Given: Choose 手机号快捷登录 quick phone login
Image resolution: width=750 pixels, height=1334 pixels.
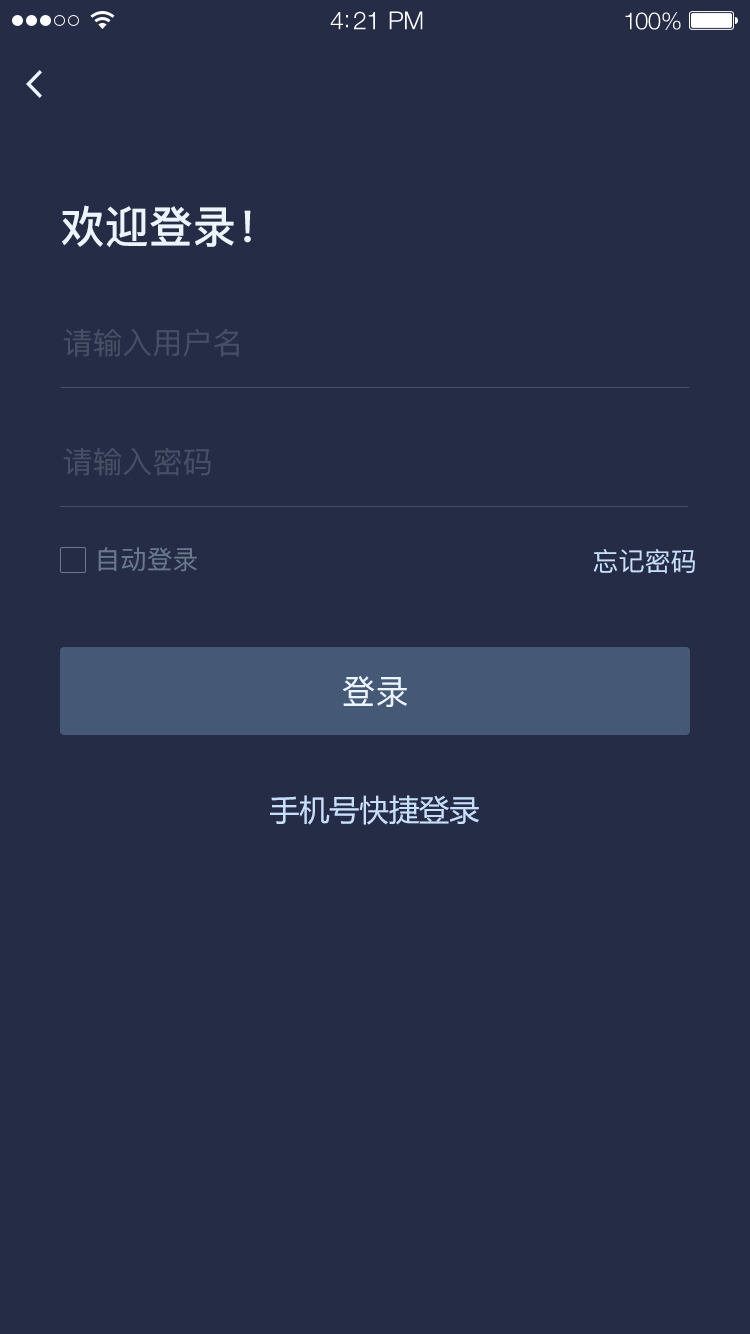Looking at the screenshot, I should coord(374,810).
